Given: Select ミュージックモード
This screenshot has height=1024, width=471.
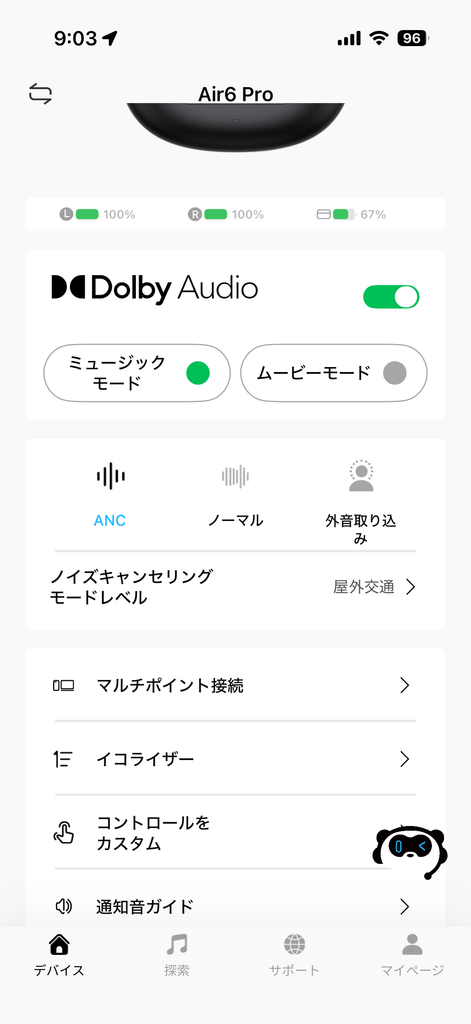Looking at the screenshot, I should click(x=137, y=373).
